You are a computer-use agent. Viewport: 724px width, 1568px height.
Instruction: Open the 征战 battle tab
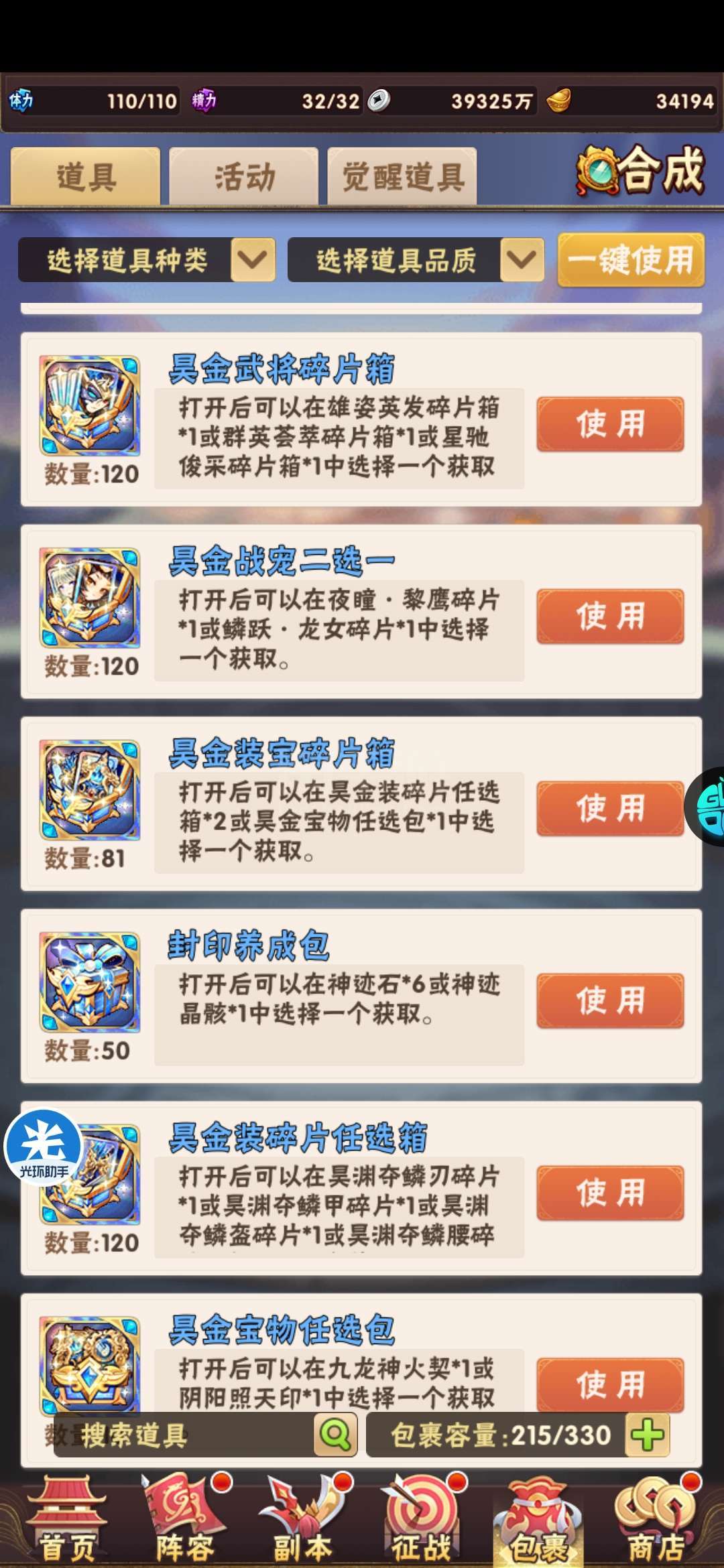click(x=421, y=1519)
